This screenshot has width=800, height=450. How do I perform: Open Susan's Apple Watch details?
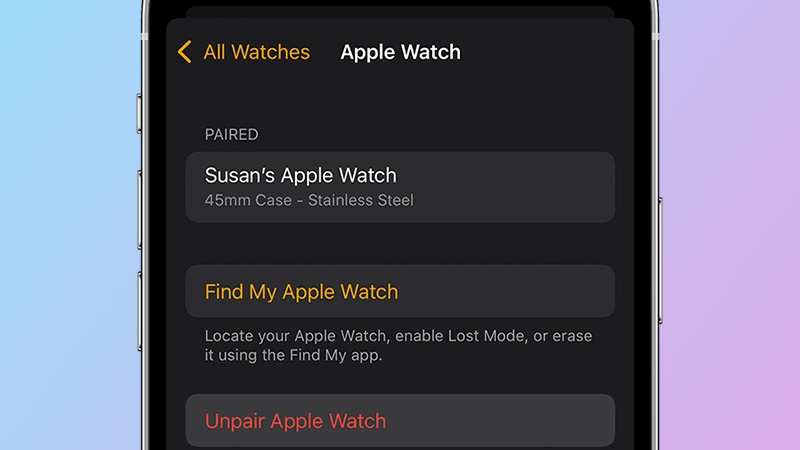tap(400, 187)
